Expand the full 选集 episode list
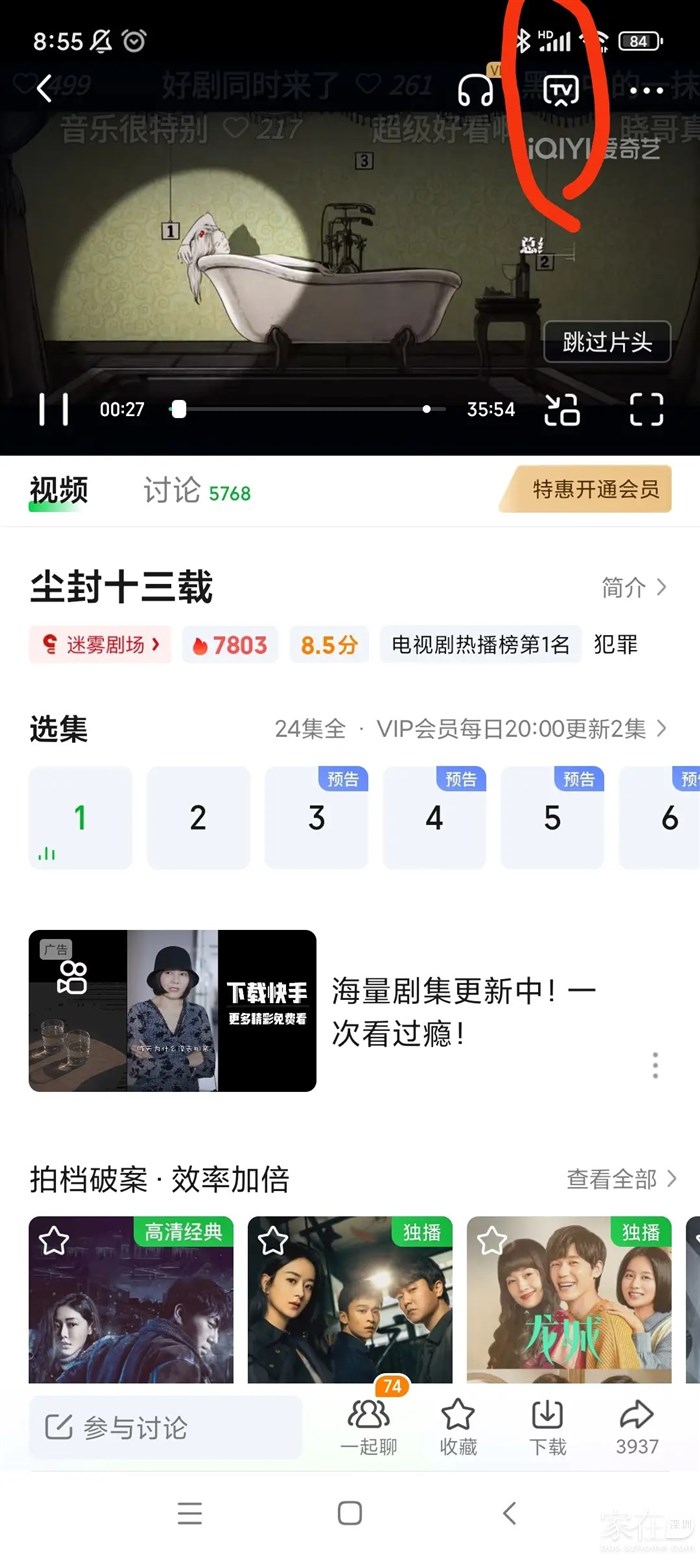The image size is (700, 1555). [470, 729]
